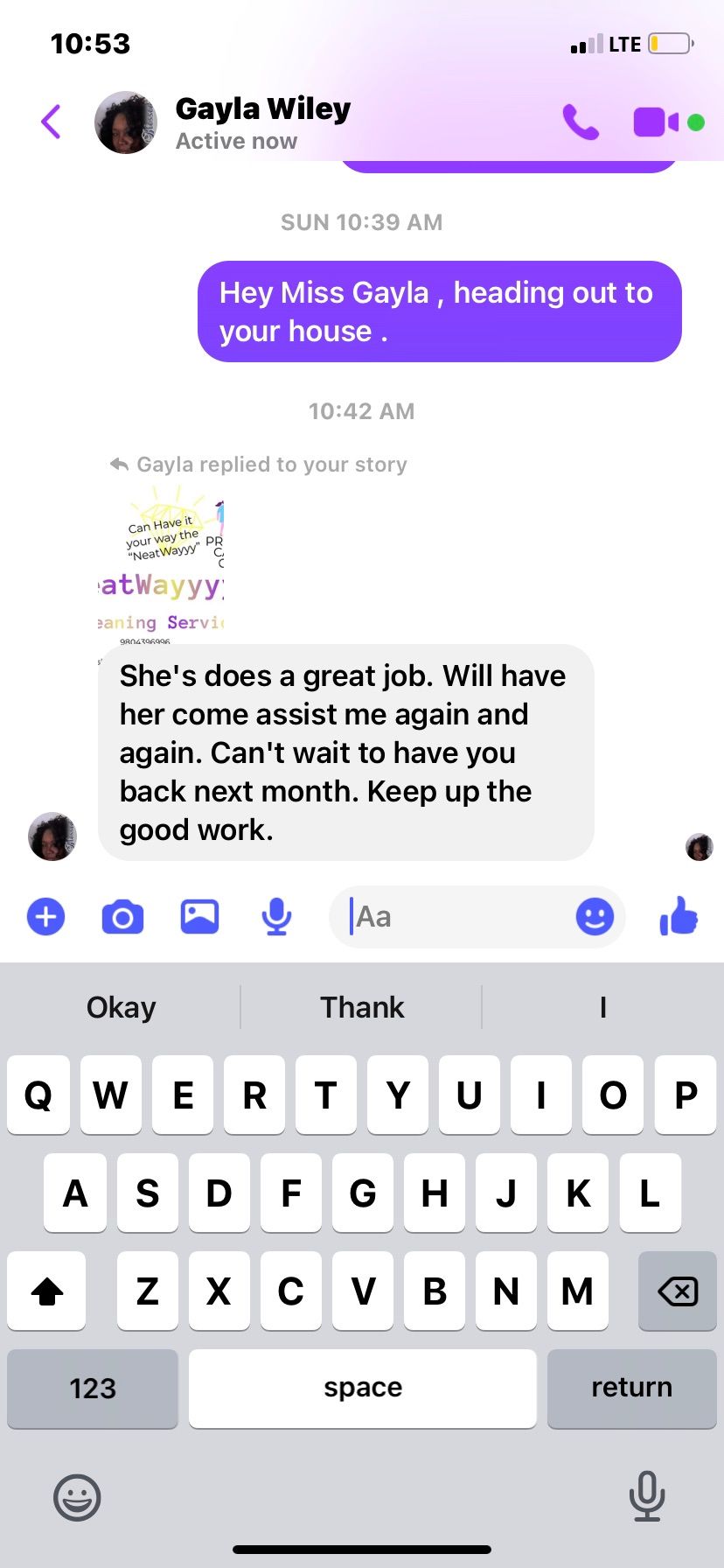Open the photo gallery picker
The image size is (724, 1568).
click(x=199, y=917)
